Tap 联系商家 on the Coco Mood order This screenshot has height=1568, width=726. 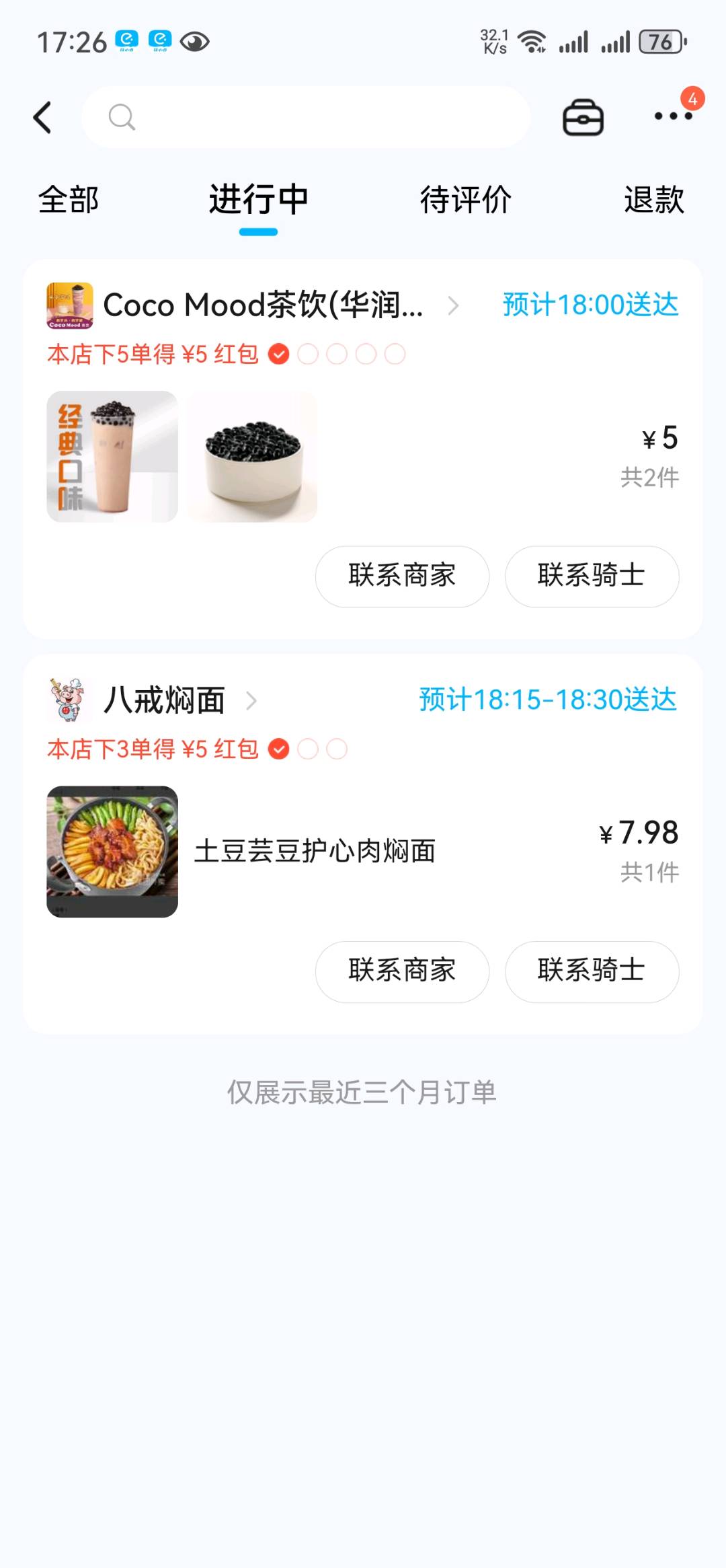click(x=402, y=576)
